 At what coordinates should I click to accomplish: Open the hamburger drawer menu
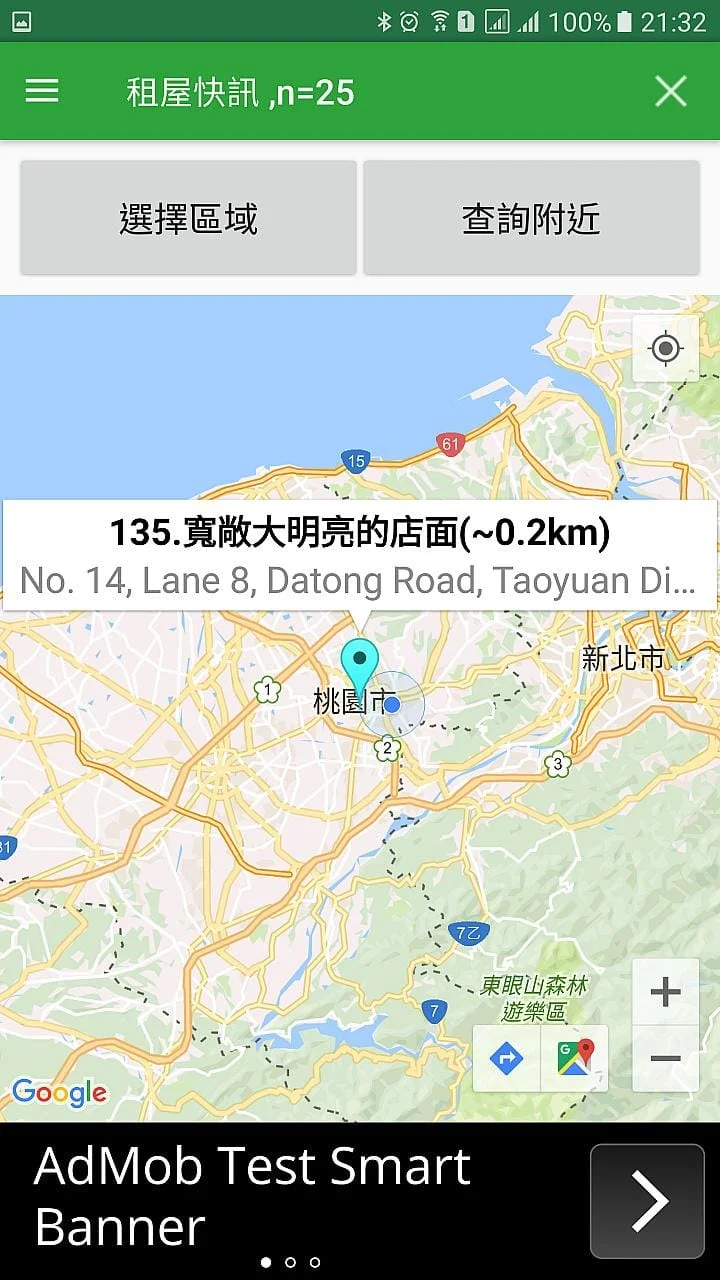click(x=42, y=92)
